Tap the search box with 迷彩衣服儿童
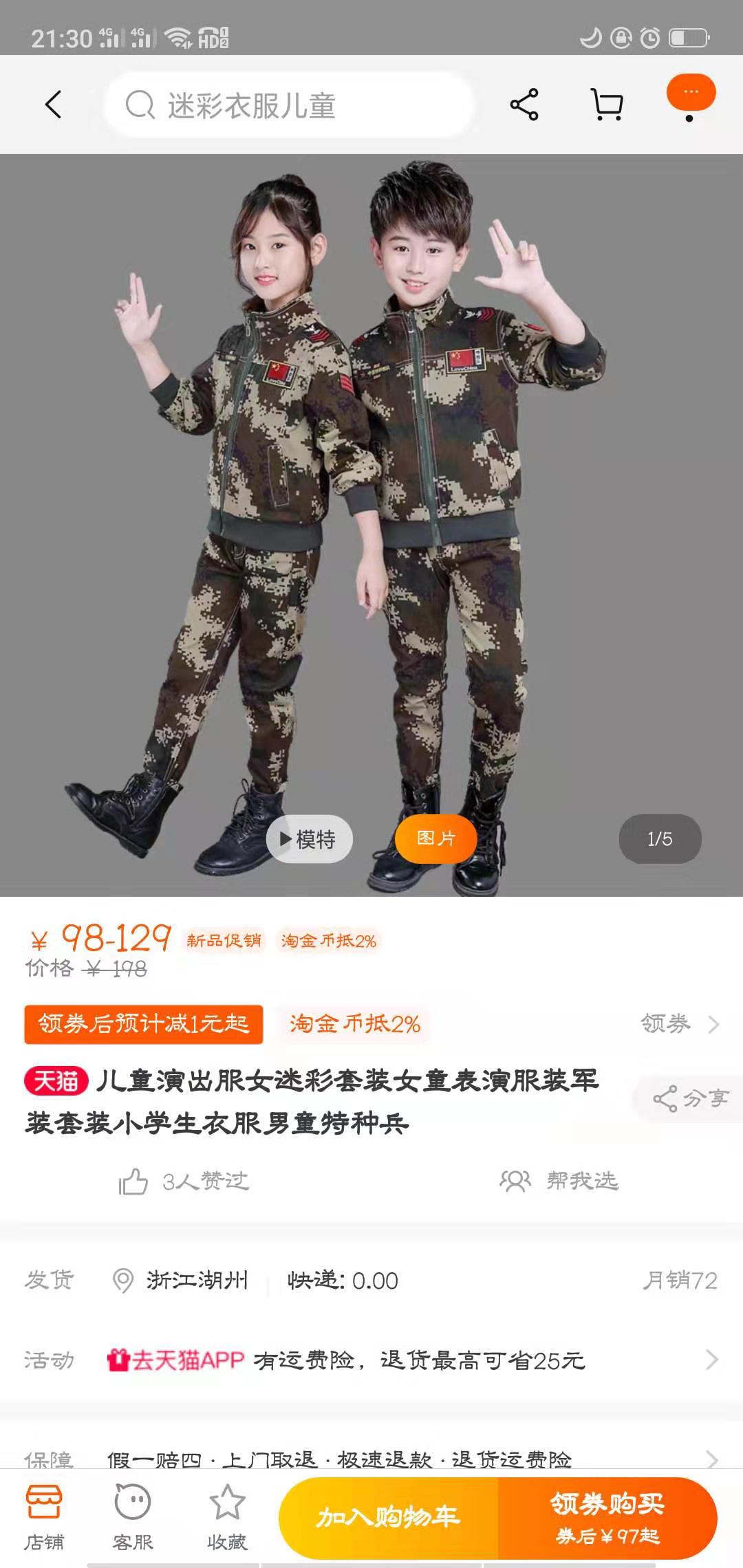 (289, 105)
